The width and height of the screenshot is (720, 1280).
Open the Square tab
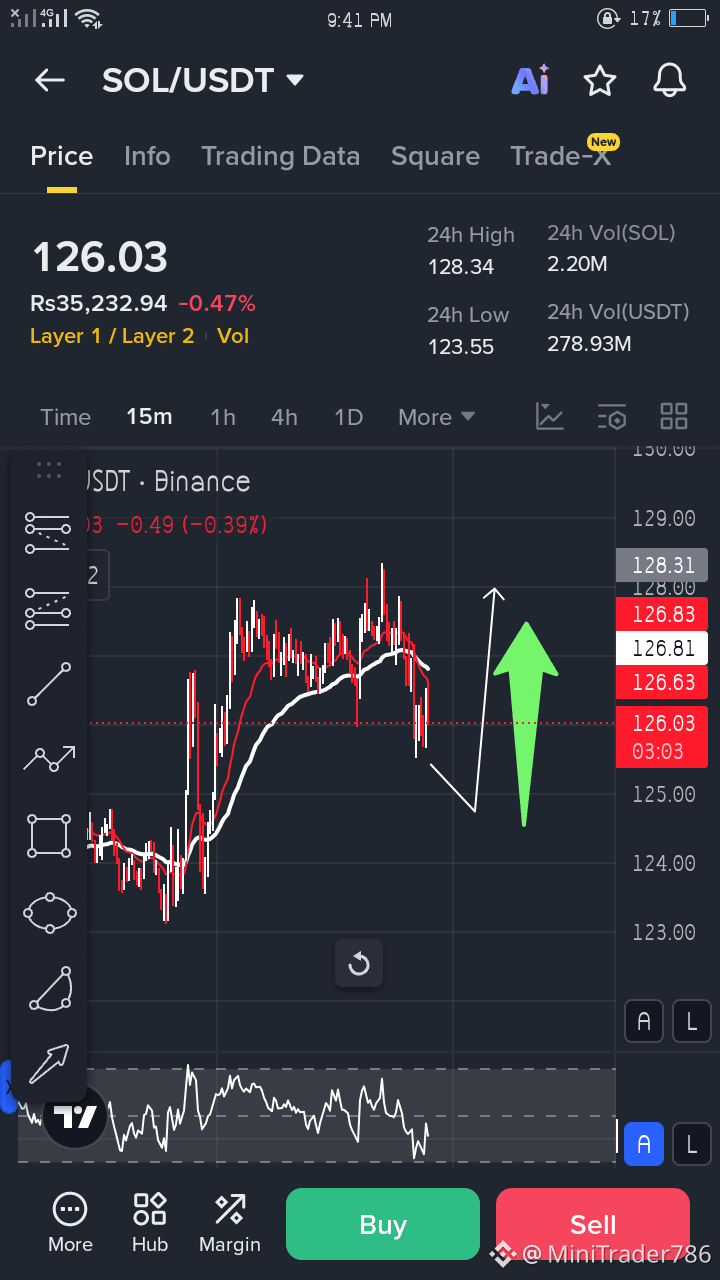(435, 156)
